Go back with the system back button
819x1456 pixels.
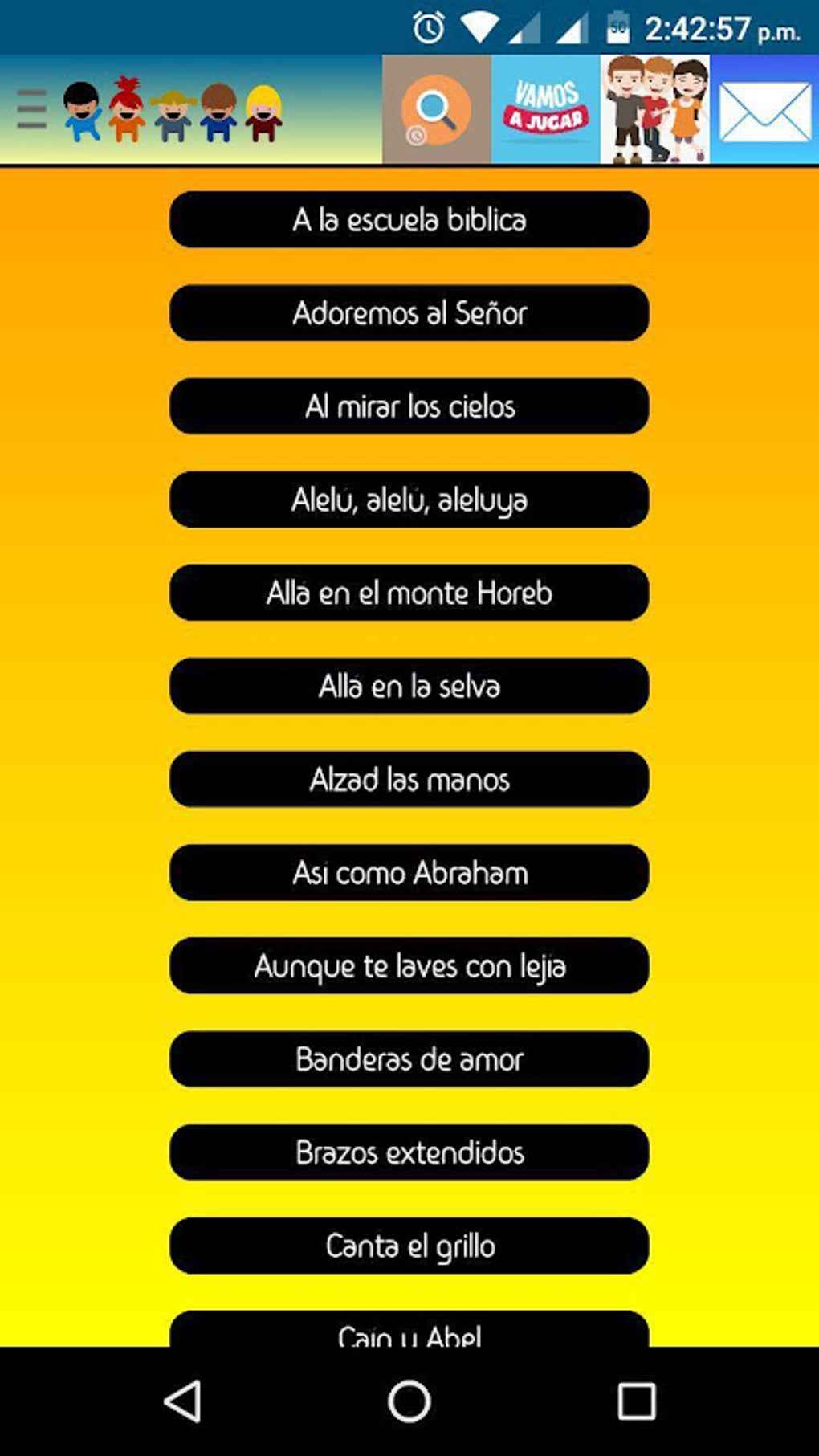[182, 1401]
